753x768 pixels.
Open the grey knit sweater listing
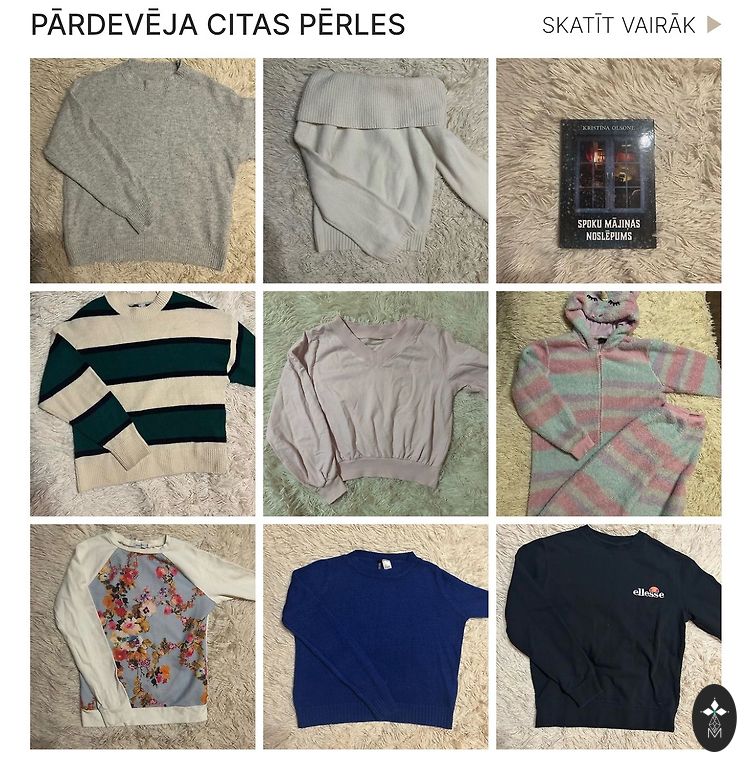point(142,170)
